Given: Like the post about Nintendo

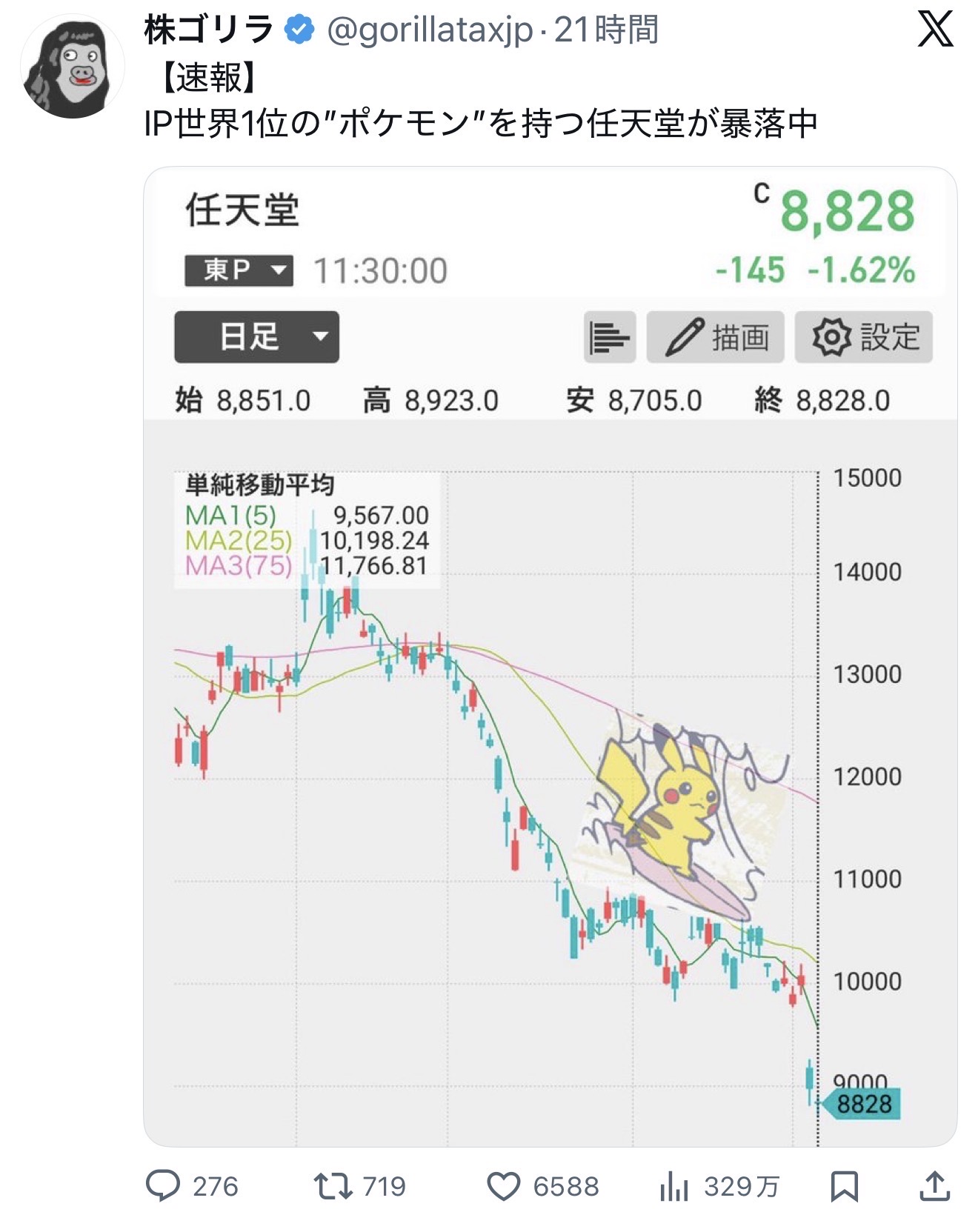Looking at the screenshot, I should [x=504, y=1185].
